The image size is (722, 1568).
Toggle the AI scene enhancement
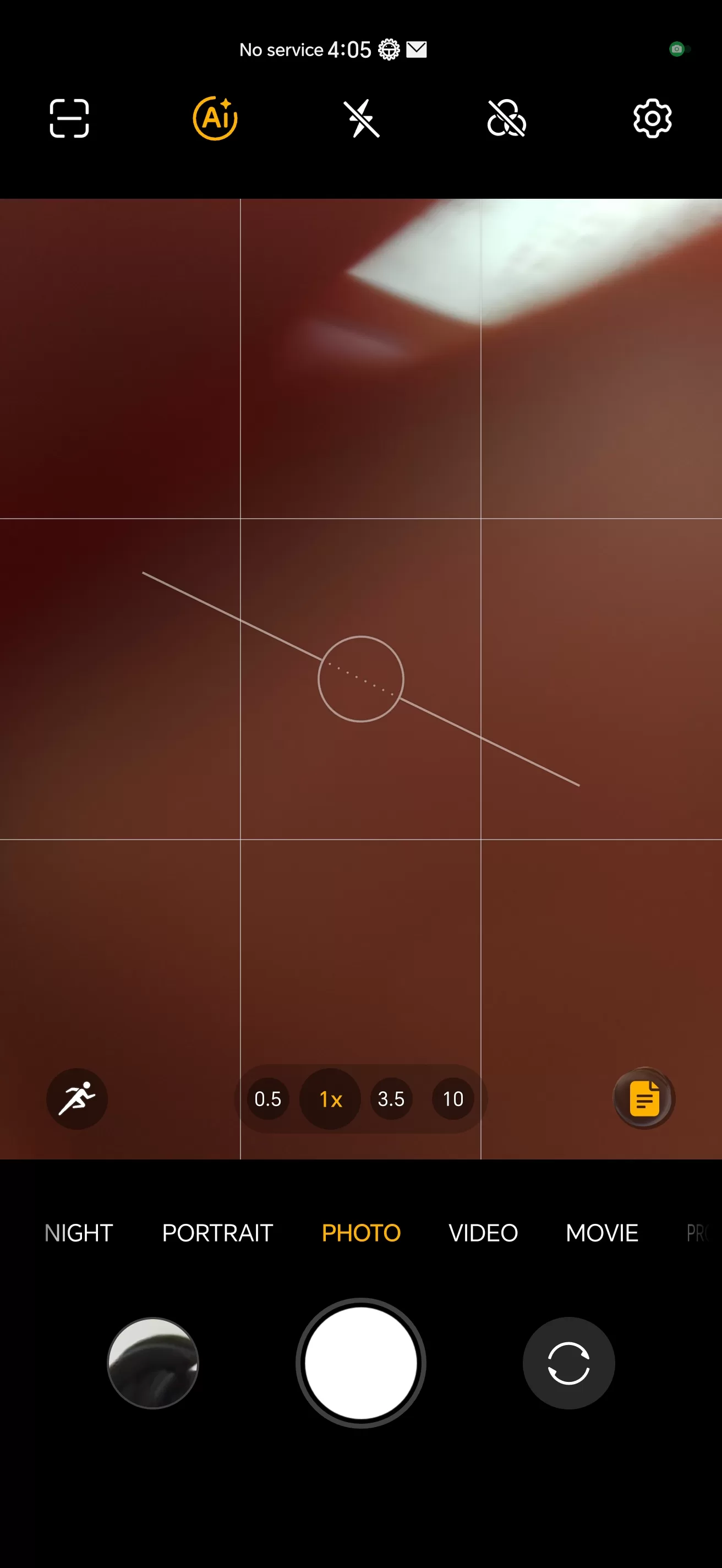pyautogui.click(x=215, y=118)
